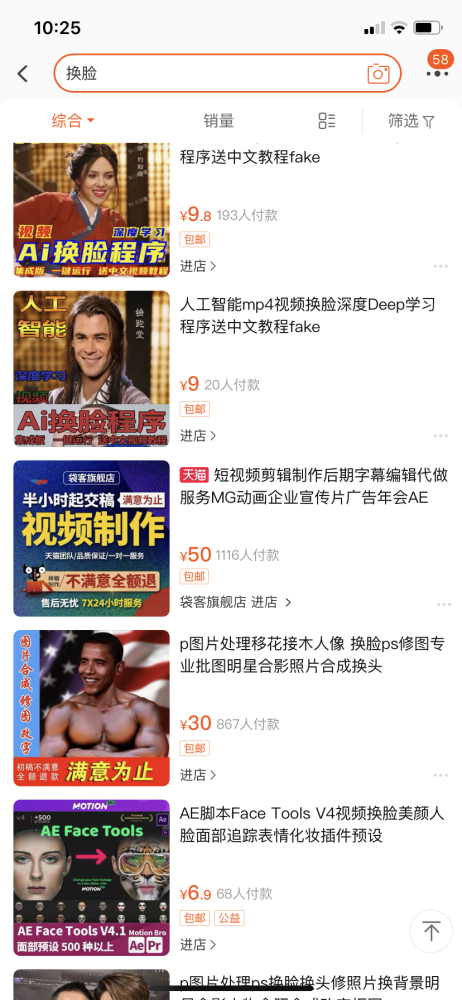Open the ¥30 p图片处理移花接木 product

[231, 708]
